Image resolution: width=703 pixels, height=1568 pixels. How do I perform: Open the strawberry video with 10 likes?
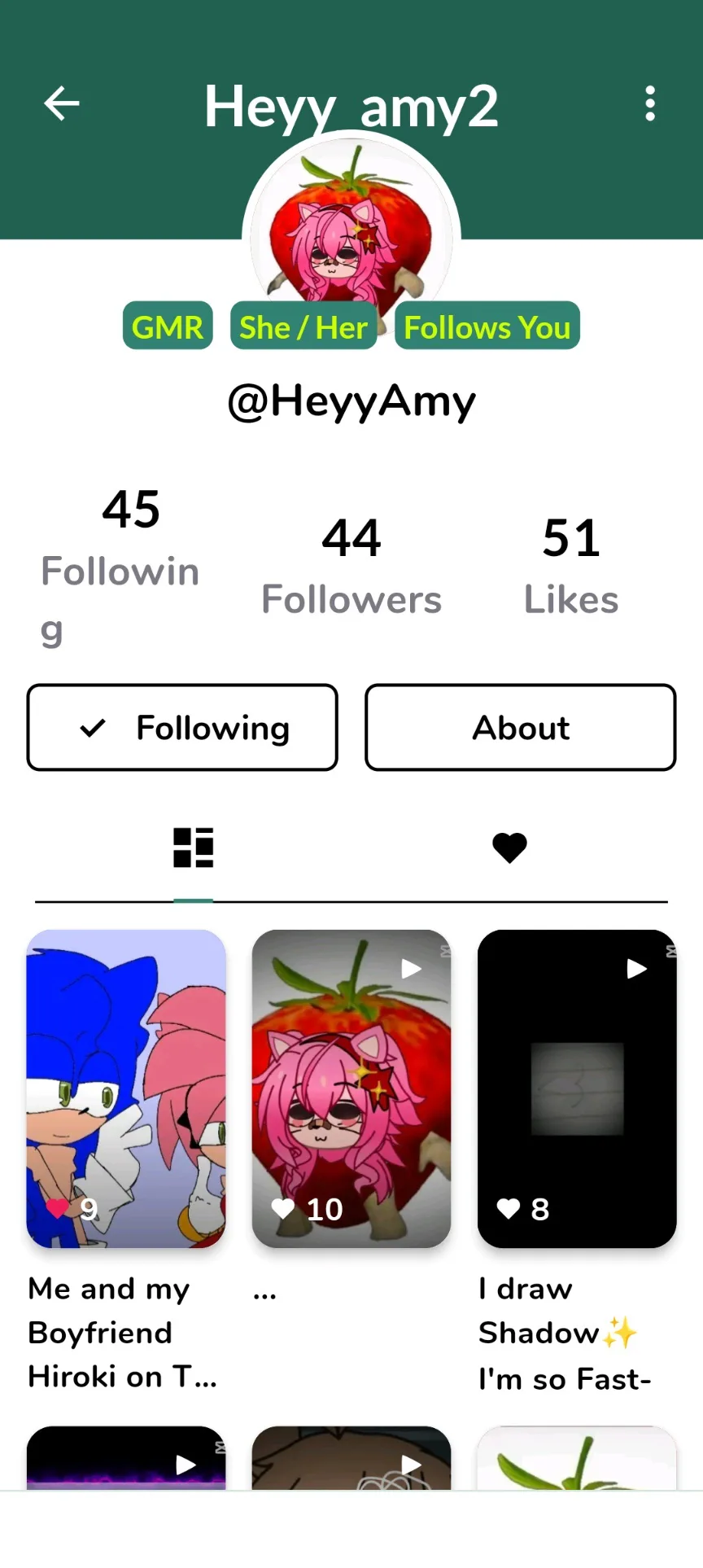tap(351, 1088)
